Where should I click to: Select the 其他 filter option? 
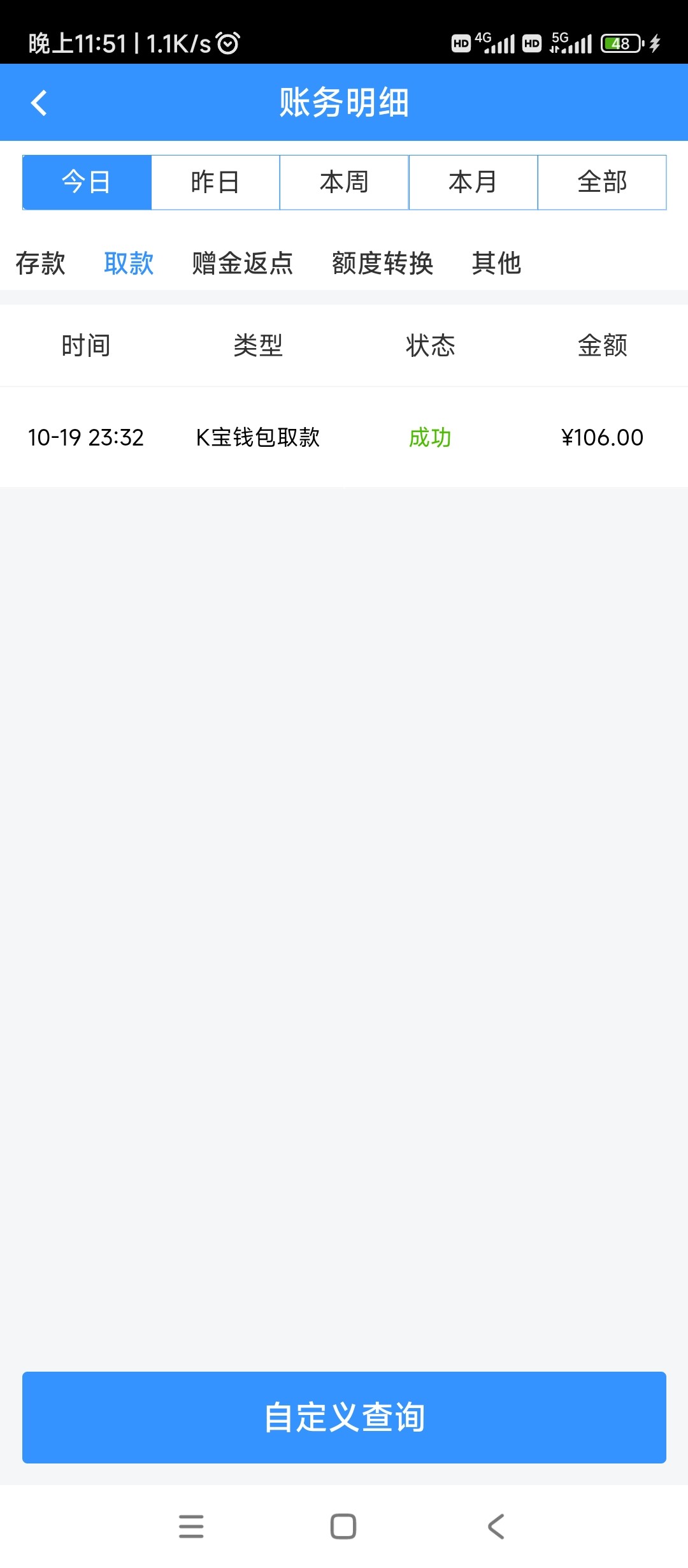click(496, 264)
